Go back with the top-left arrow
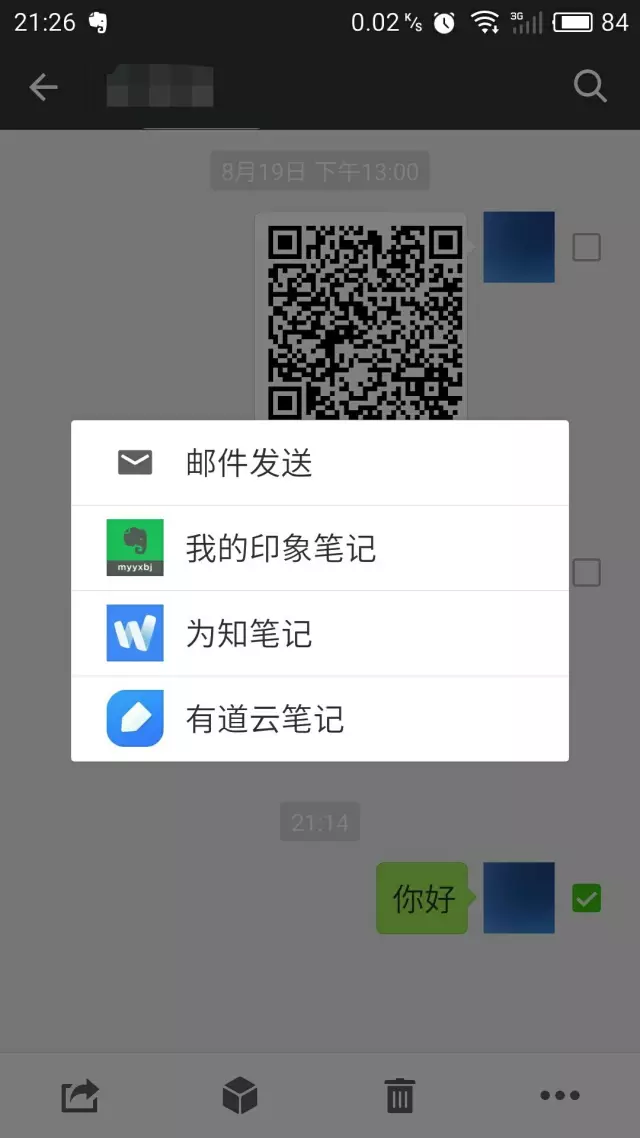Viewport: 640px width, 1138px height. pyautogui.click(x=43, y=88)
